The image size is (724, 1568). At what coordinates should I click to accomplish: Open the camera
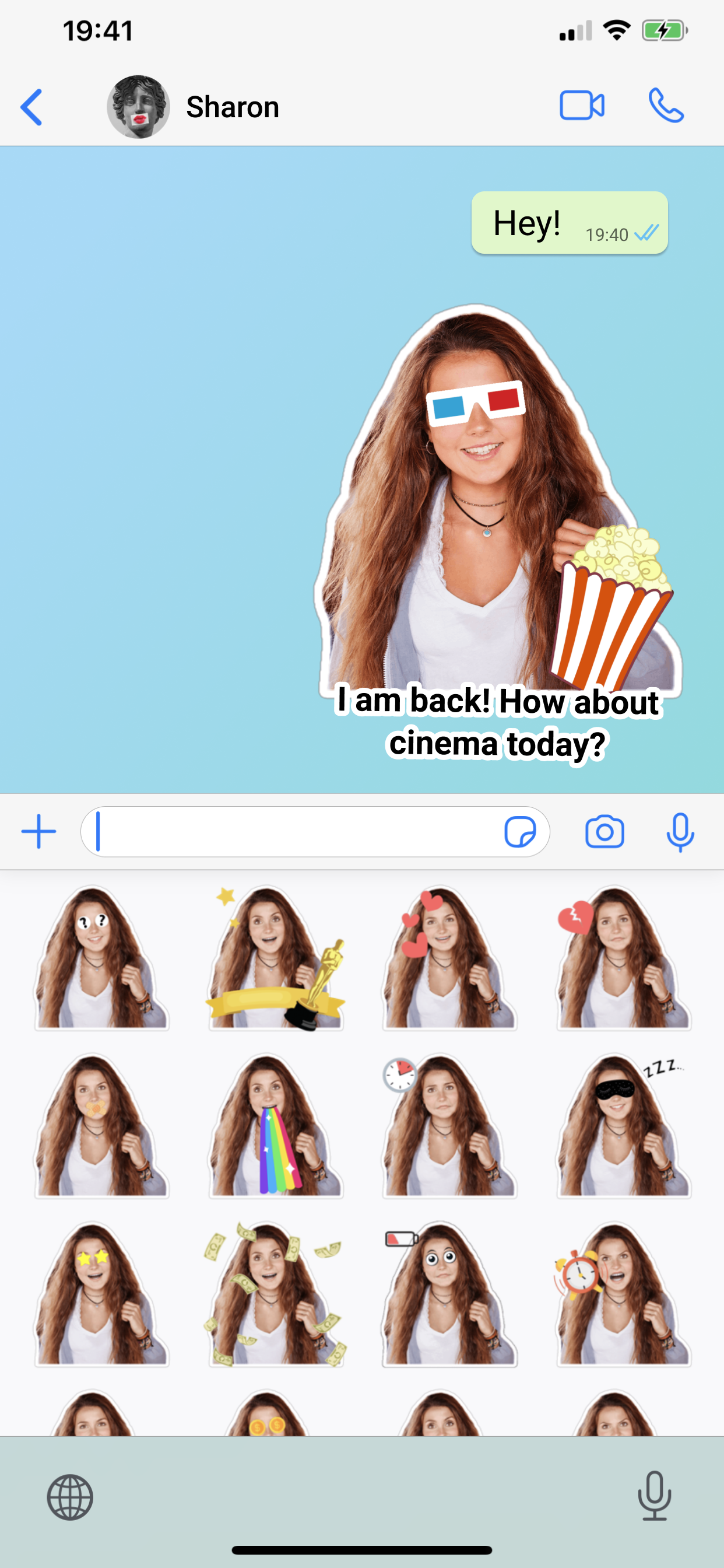pyautogui.click(x=604, y=831)
